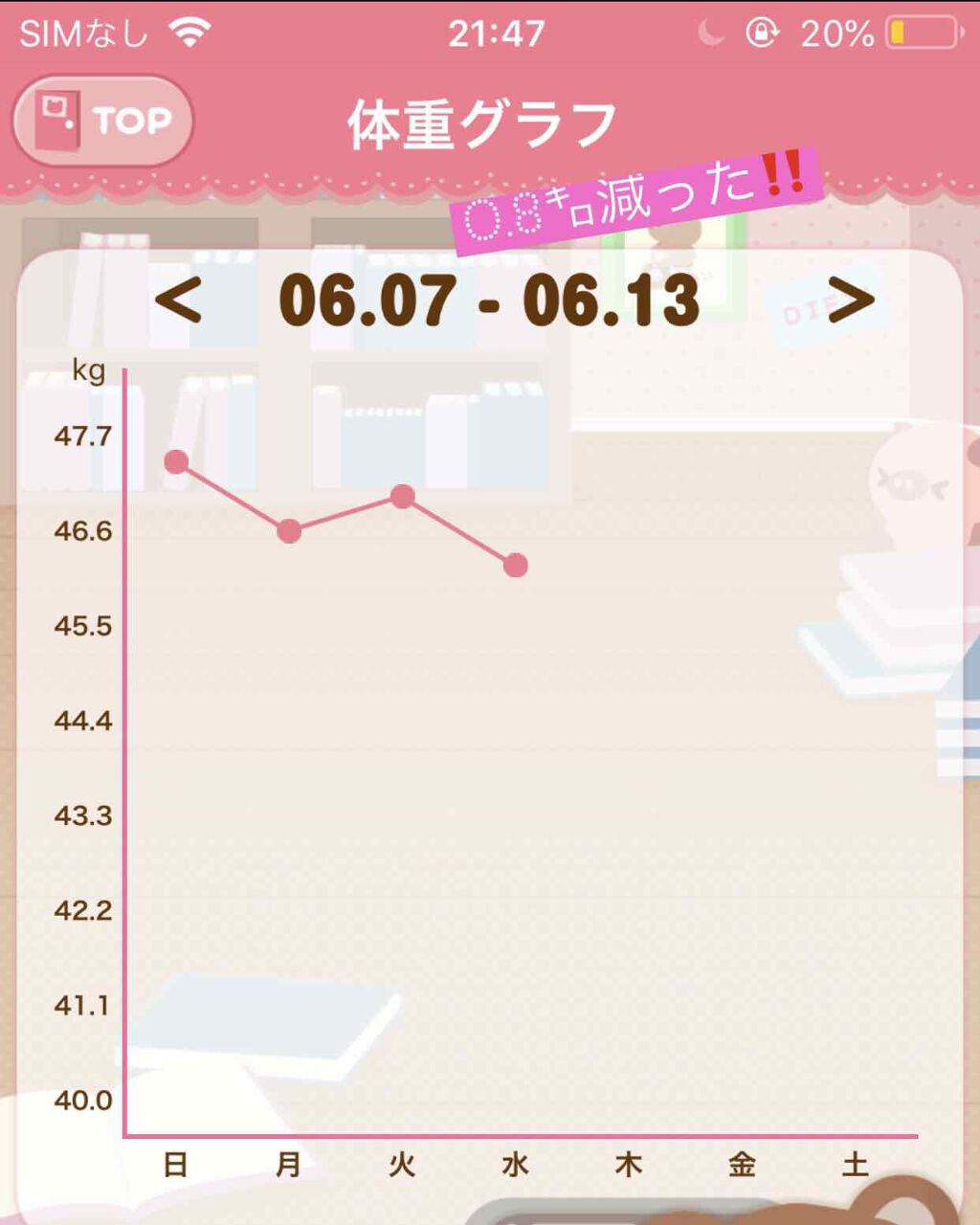Select Sunday's weight data point
The width and height of the screenshot is (980, 1225).
click(176, 461)
